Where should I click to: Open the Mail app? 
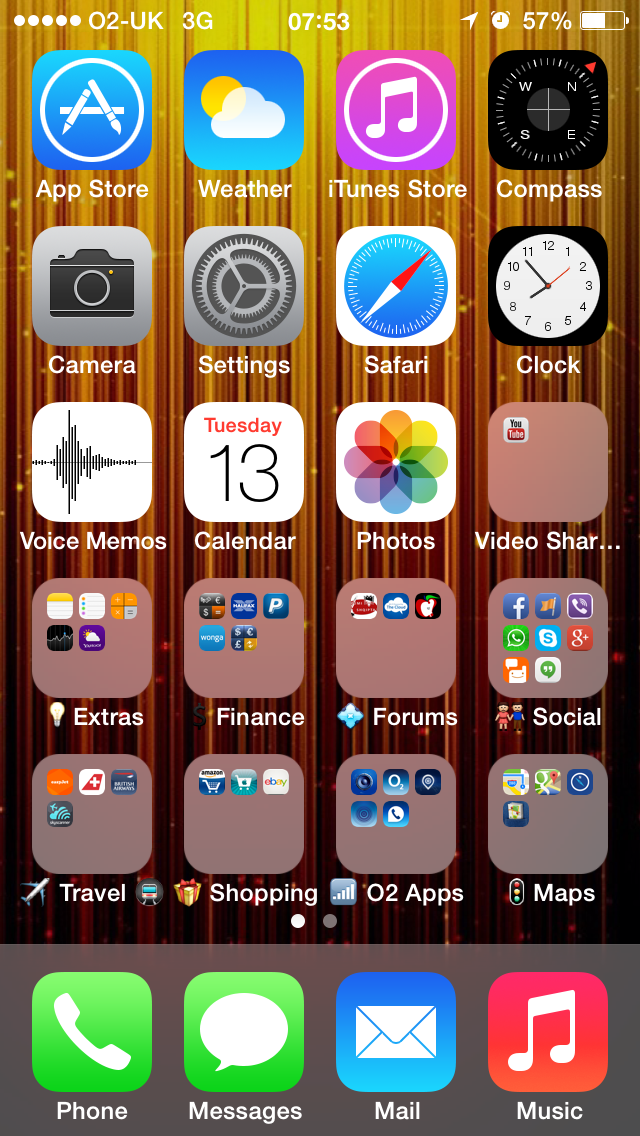click(x=396, y=1032)
